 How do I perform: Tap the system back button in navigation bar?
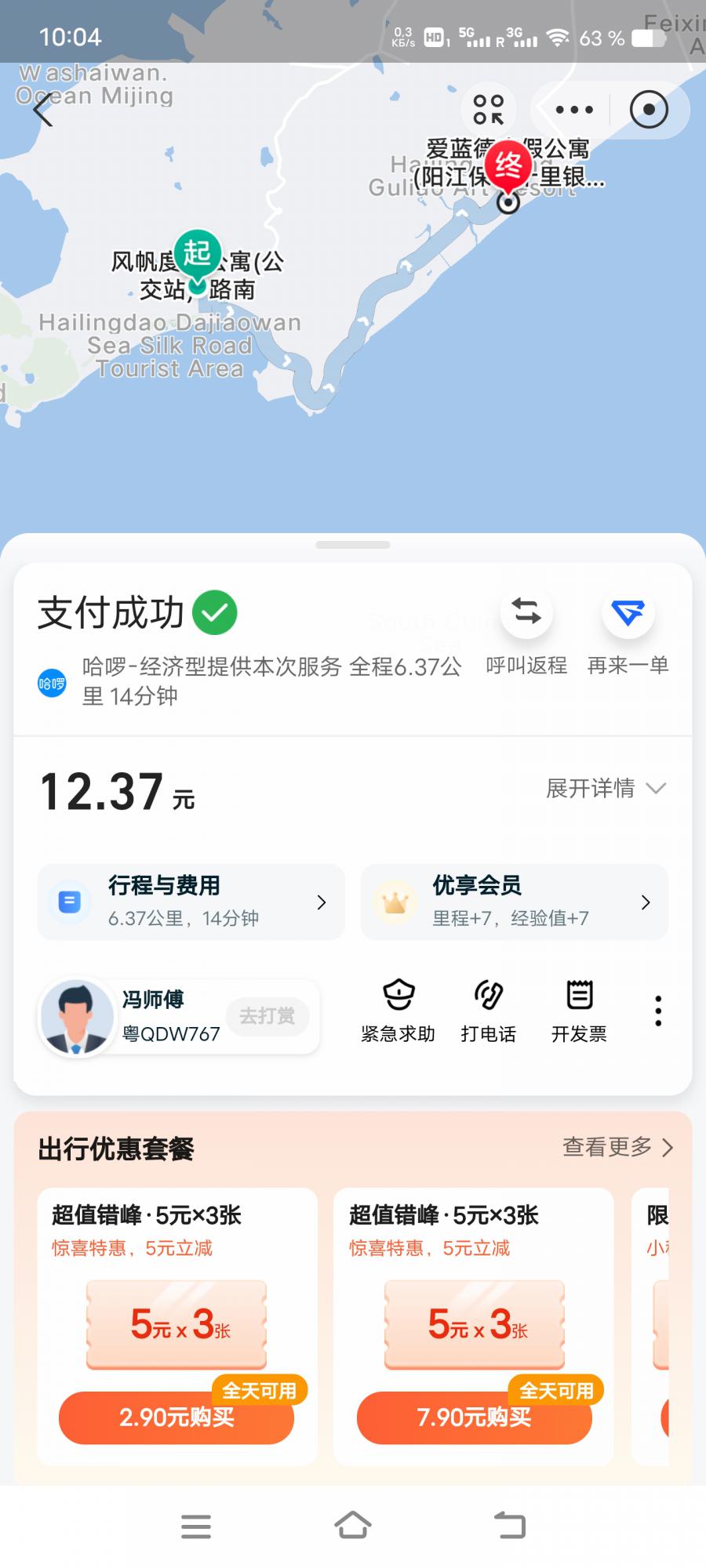tap(510, 1526)
